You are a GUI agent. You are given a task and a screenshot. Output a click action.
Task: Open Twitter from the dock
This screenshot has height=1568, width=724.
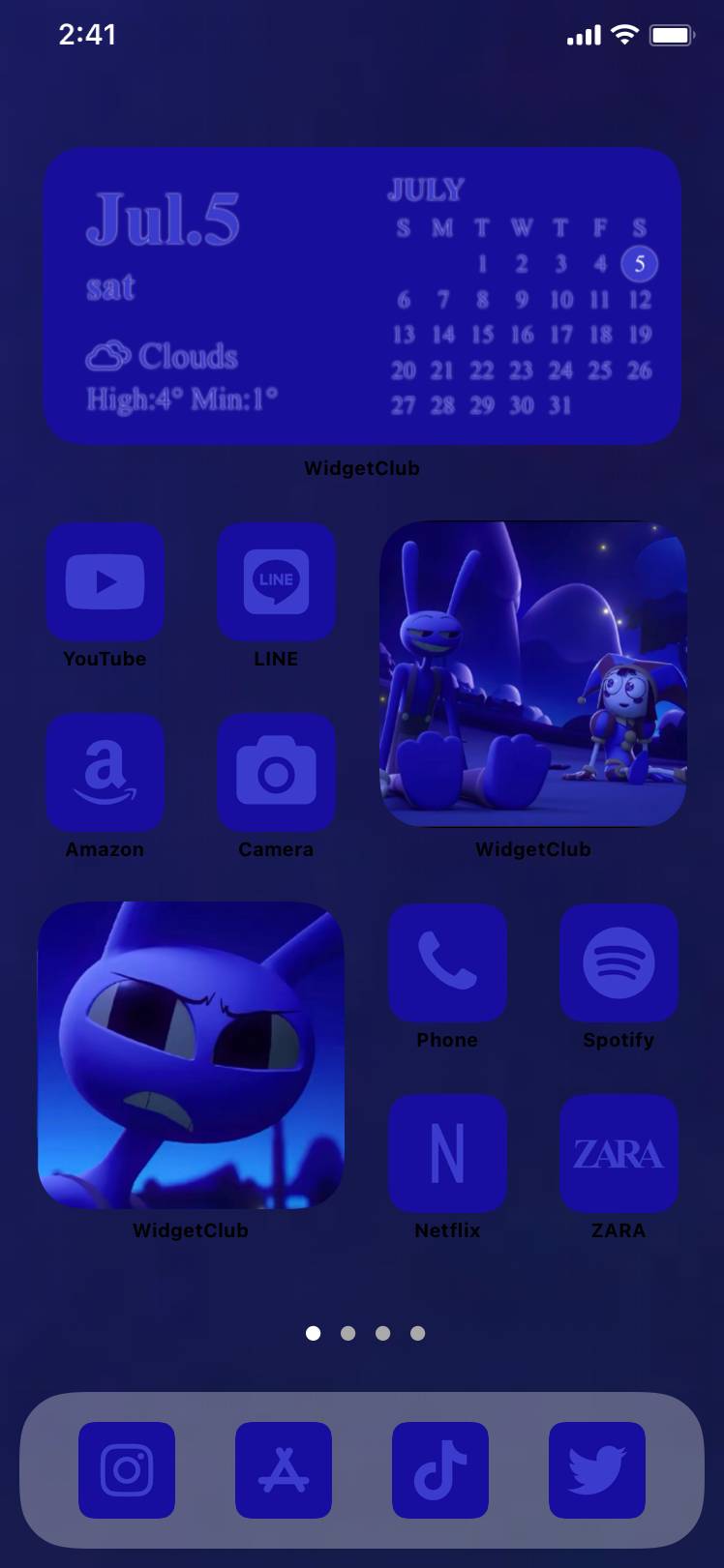(597, 1469)
